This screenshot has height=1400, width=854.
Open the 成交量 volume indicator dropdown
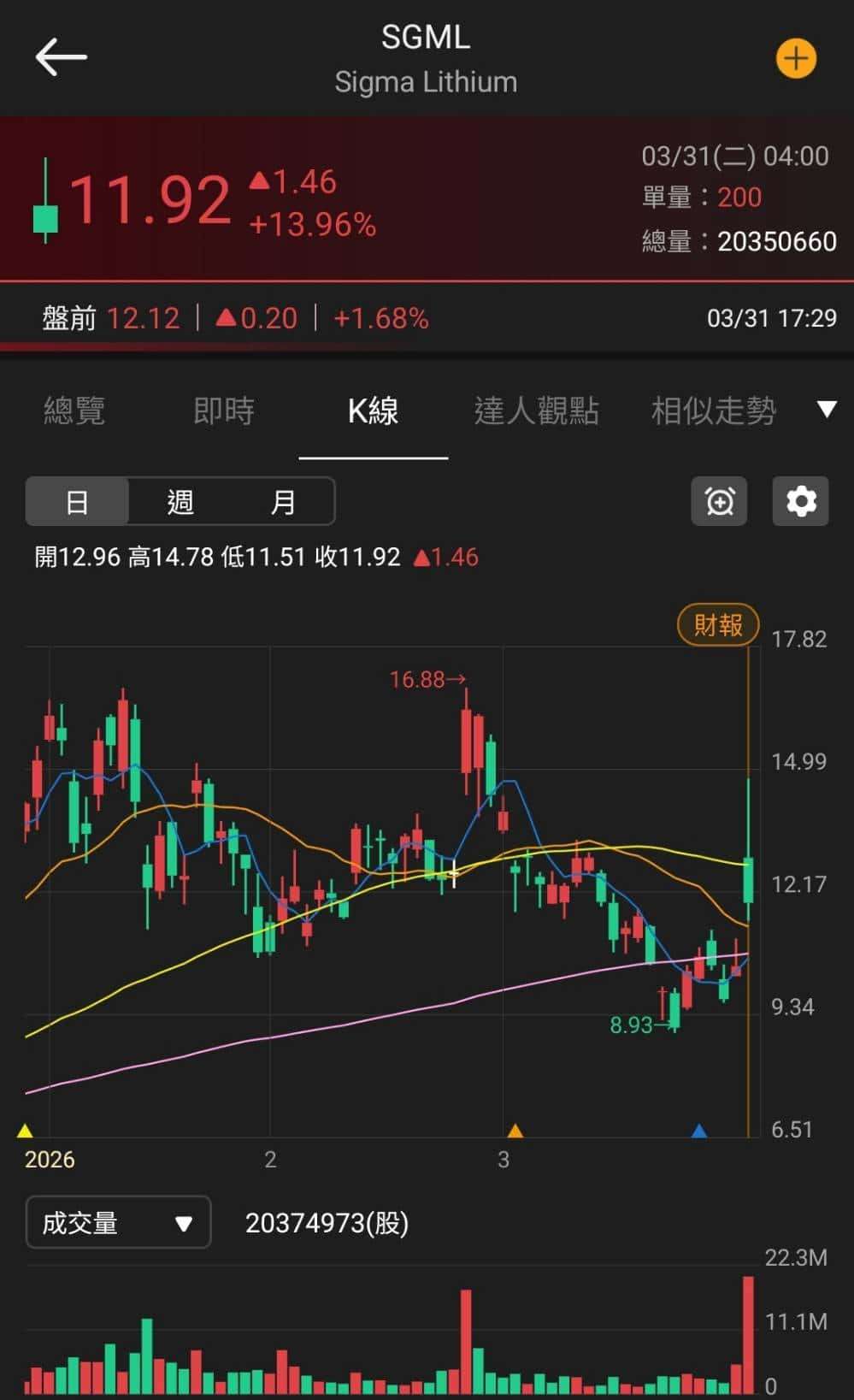click(x=117, y=1223)
